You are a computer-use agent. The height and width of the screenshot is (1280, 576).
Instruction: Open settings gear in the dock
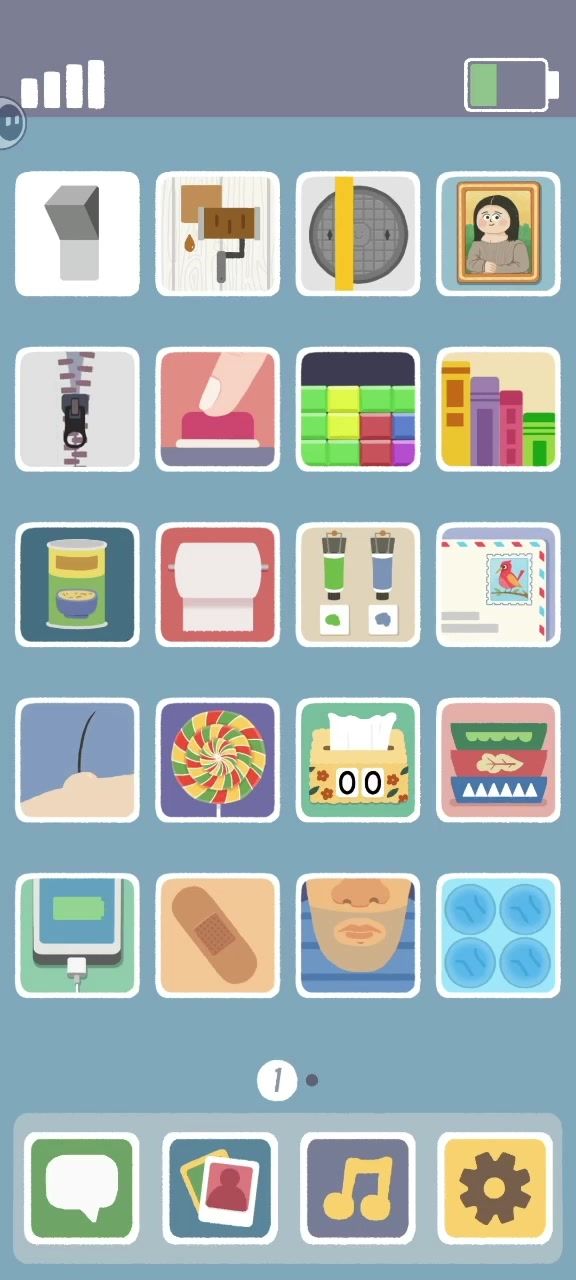click(495, 1188)
